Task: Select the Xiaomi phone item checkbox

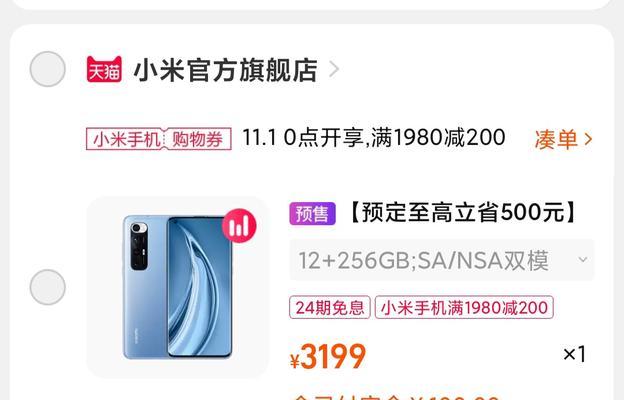Action: point(47,287)
